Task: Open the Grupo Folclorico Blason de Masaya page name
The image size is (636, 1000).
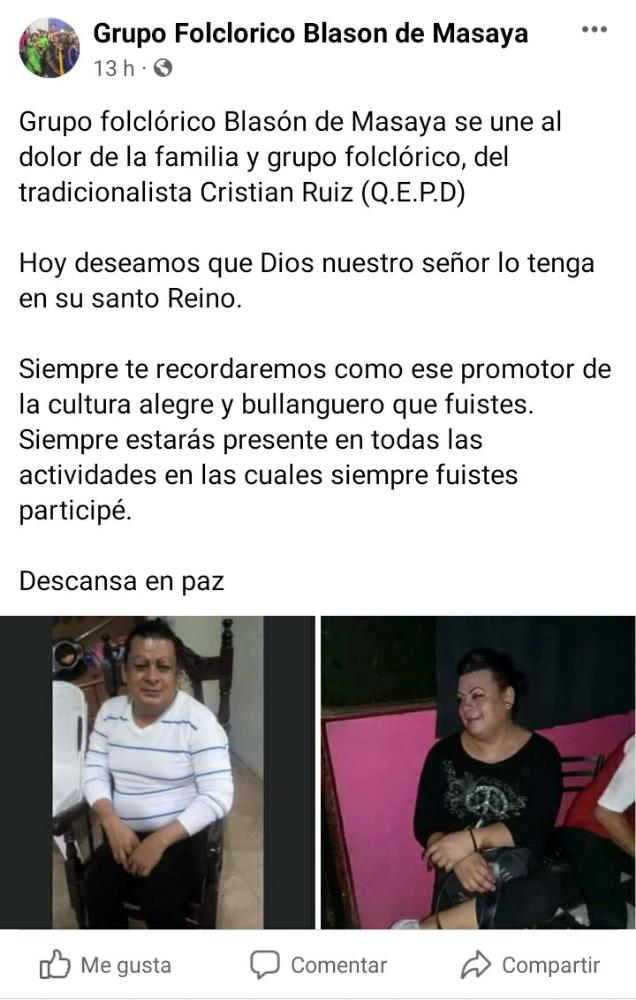Action: pyautogui.click(x=310, y=33)
